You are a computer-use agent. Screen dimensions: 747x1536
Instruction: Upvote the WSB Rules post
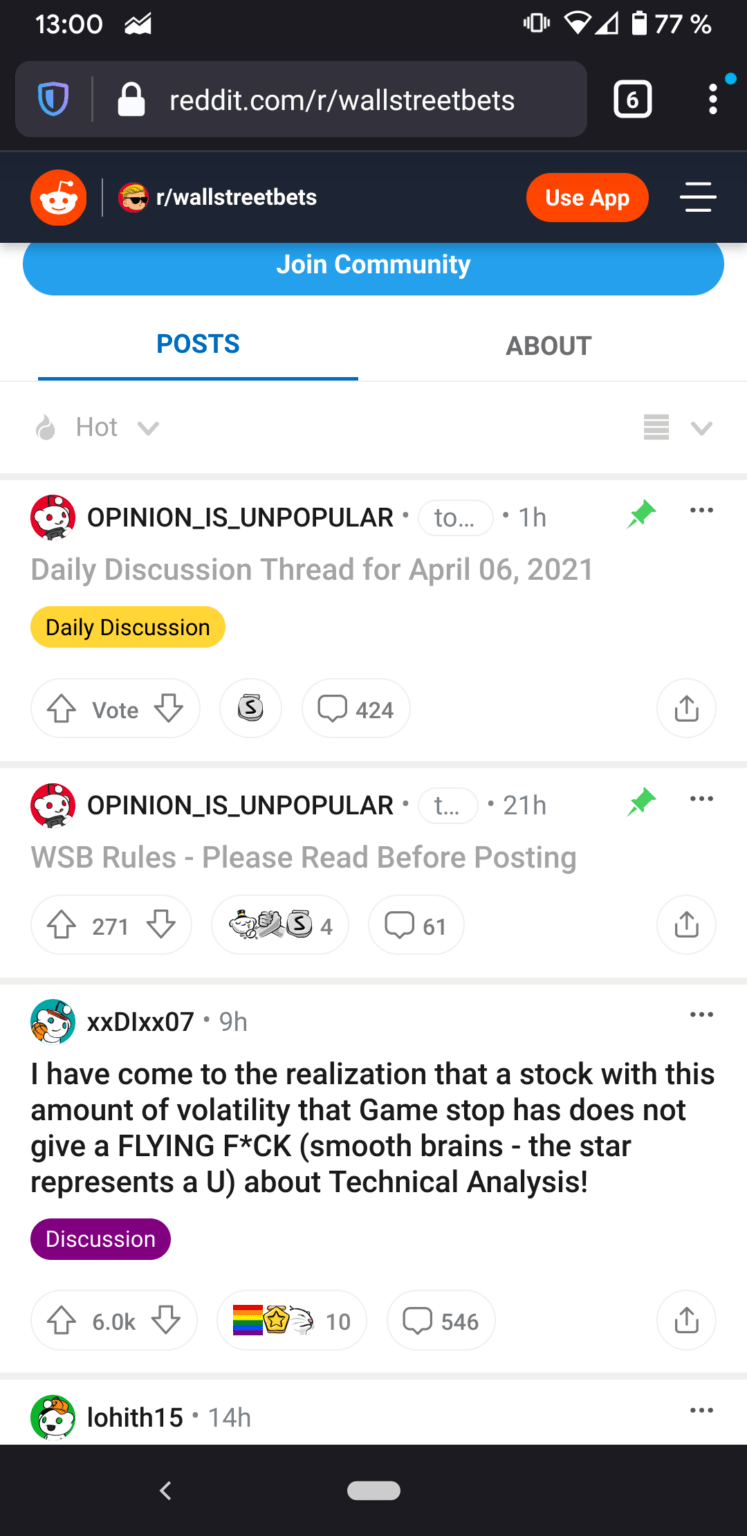pyautogui.click(x=61, y=925)
